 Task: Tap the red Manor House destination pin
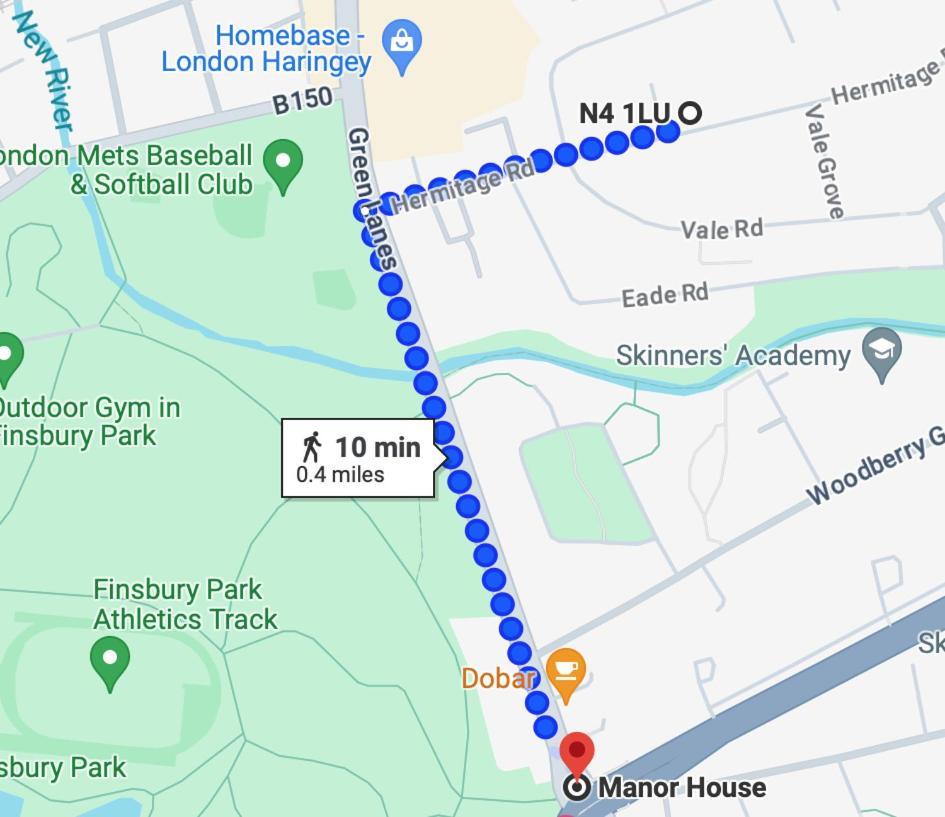(x=576, y=755)
